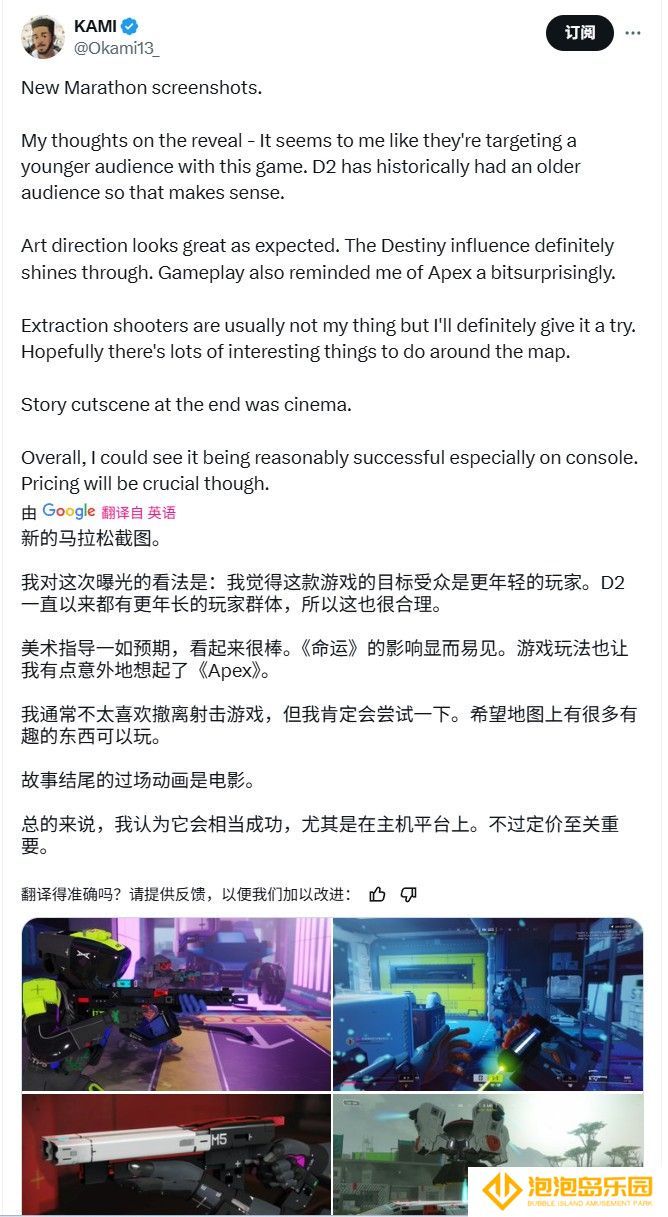The height and width of the screenshot is (1217, 668).
Task: Open the purple character with rifle screenshot
Action: coord(176,1003)
